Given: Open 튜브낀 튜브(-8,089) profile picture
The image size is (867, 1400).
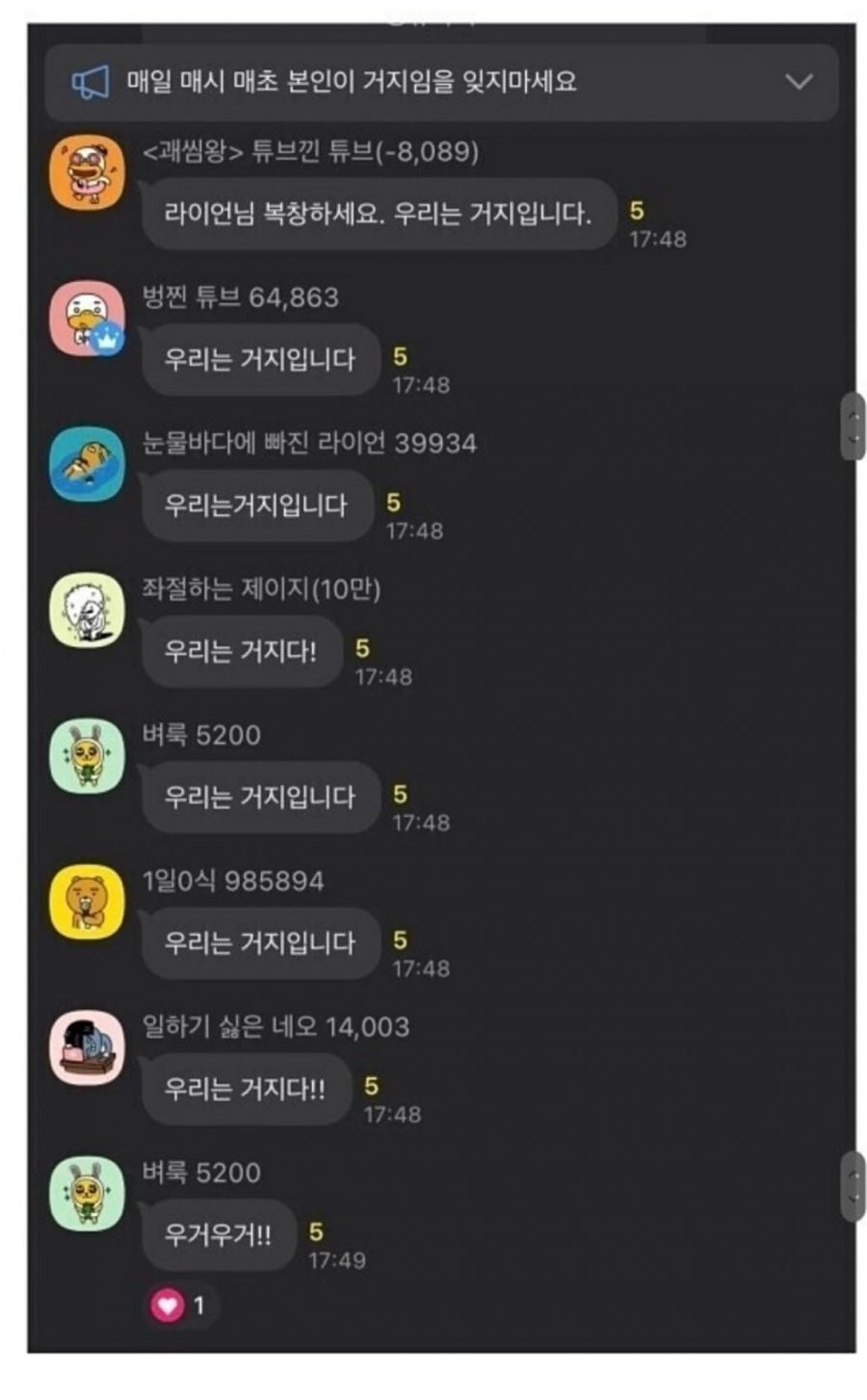Looking at the screenshot, I should 87,173.
